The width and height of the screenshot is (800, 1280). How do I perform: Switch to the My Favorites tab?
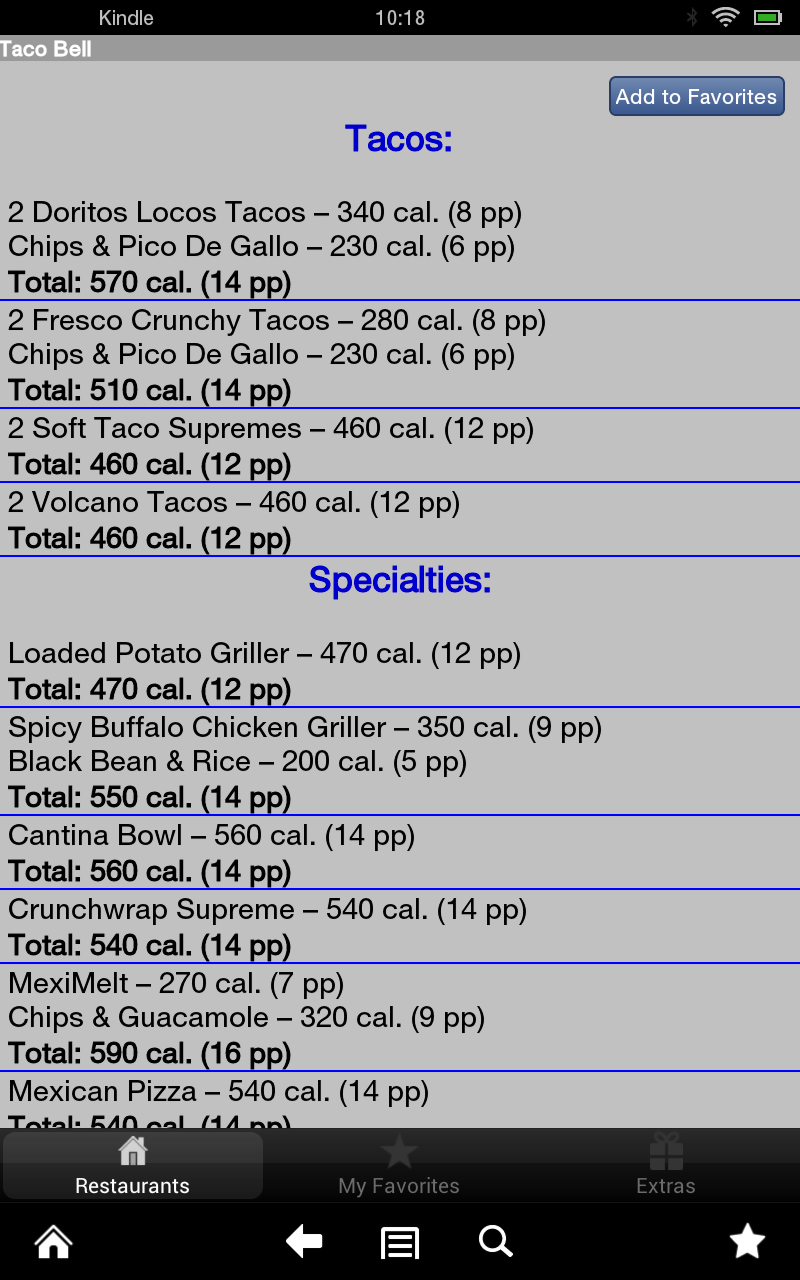pos(399,1165)
